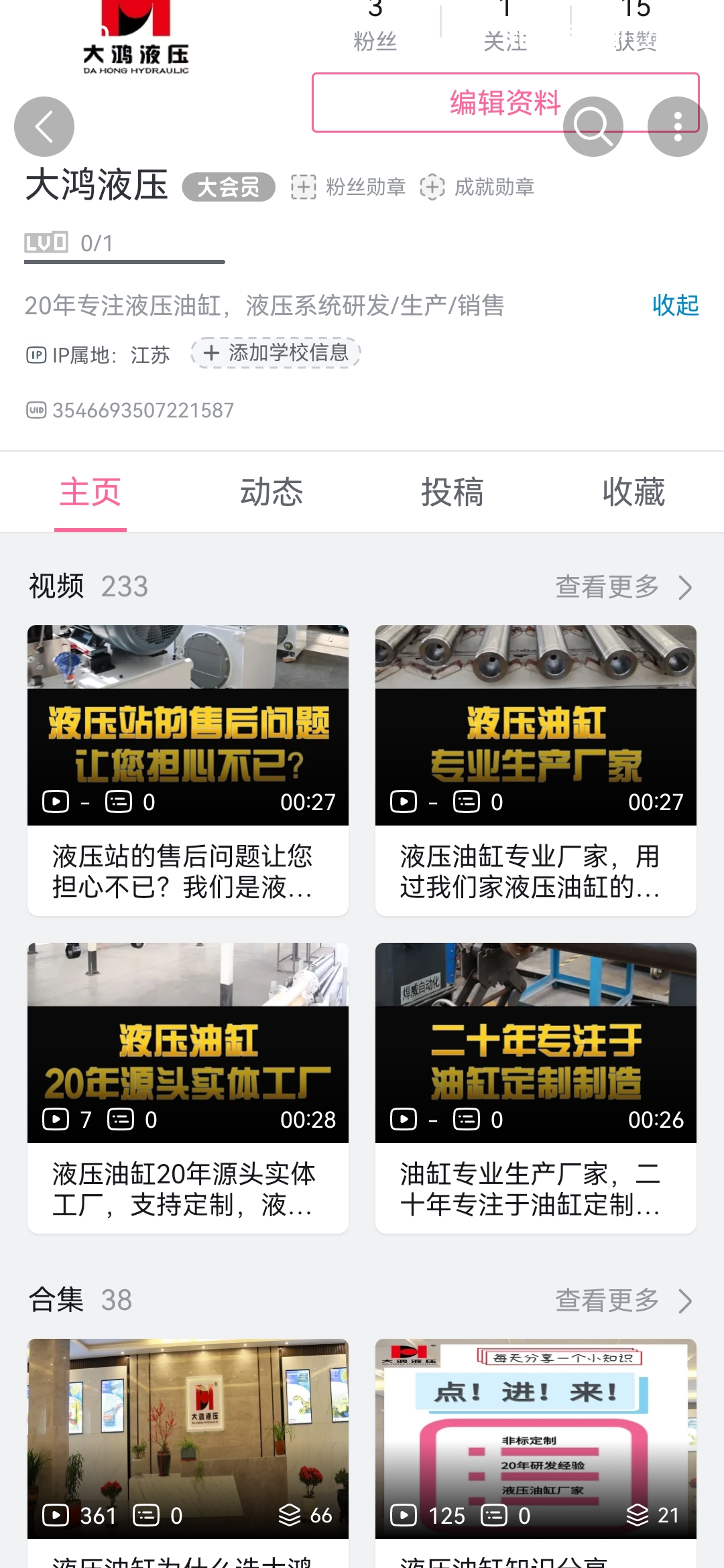Image resolution: width=724 pixels, height=1568 pixels.
Task: Play the video 液压站的售后问题让您担心不已
Action: (188, 771)
